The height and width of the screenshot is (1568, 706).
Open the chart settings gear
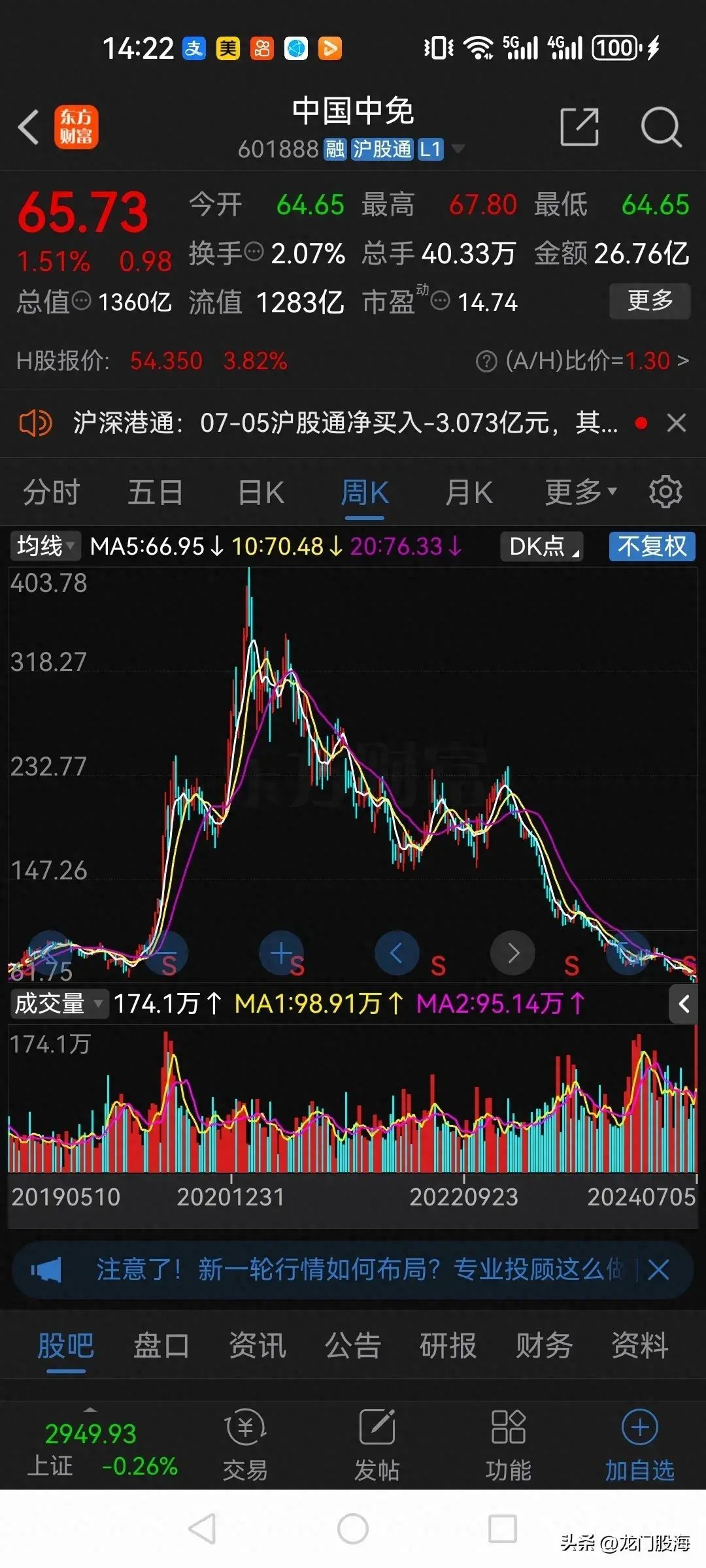coord(665,493)
